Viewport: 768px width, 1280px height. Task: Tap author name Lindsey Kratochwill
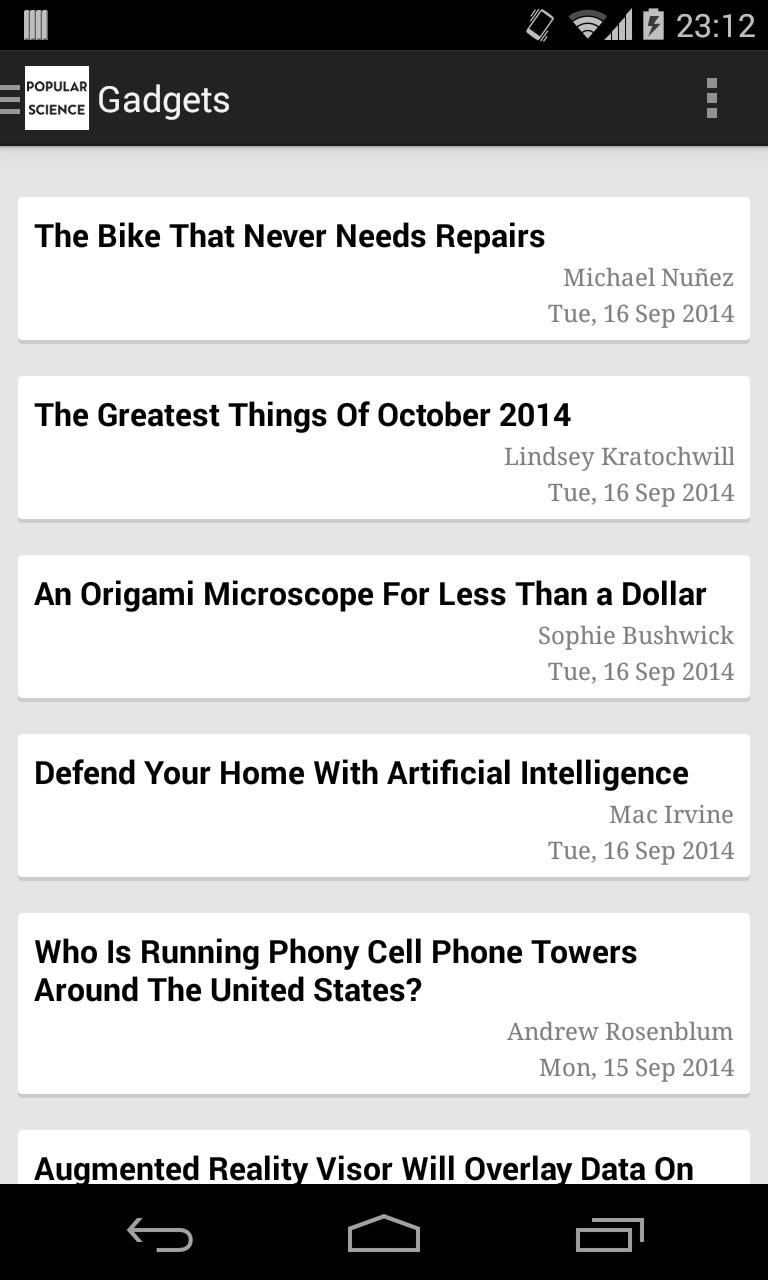pyautogui.click(x=618, y=456)
